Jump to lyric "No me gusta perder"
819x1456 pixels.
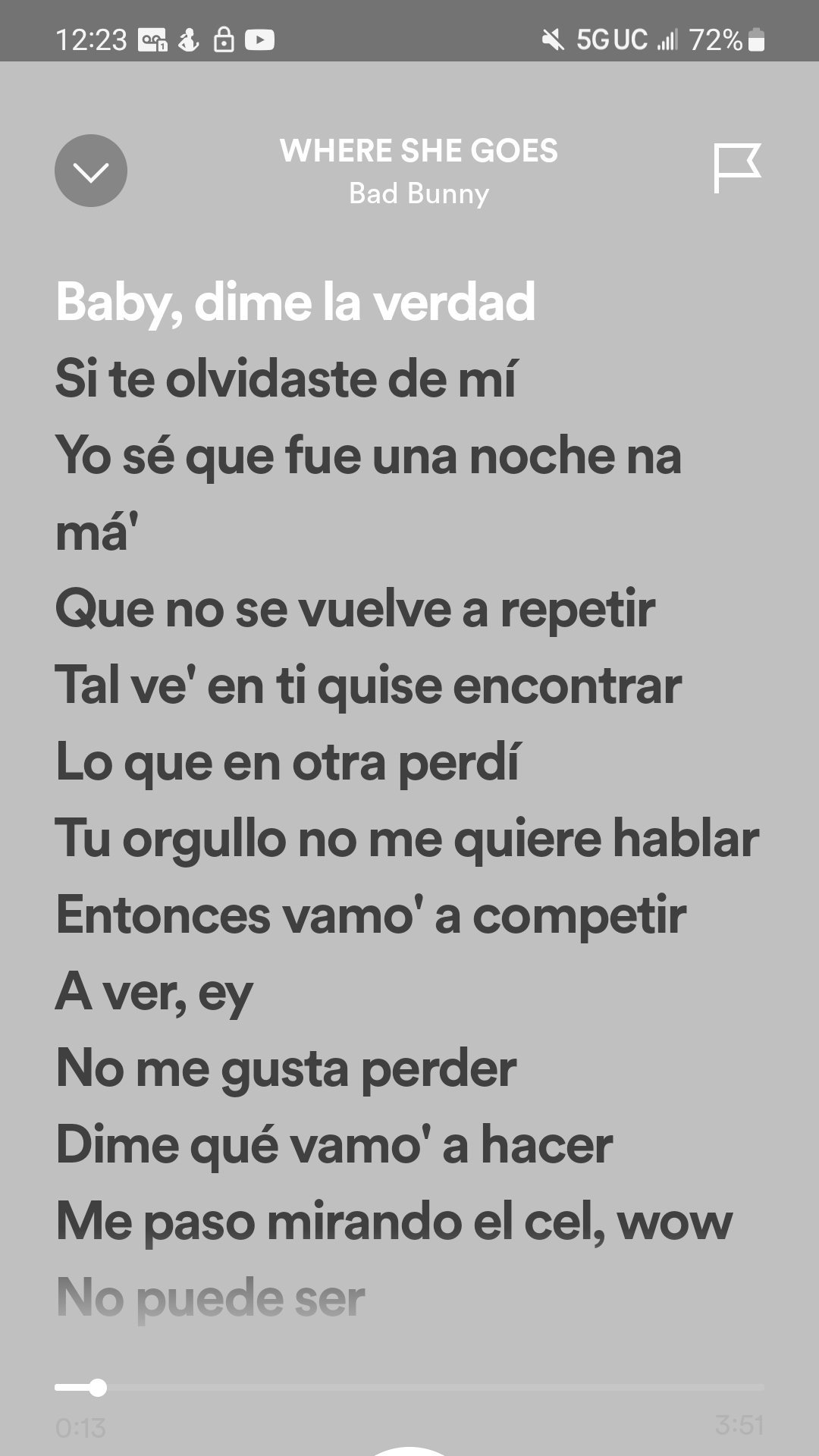click(x=285, y=1068)
